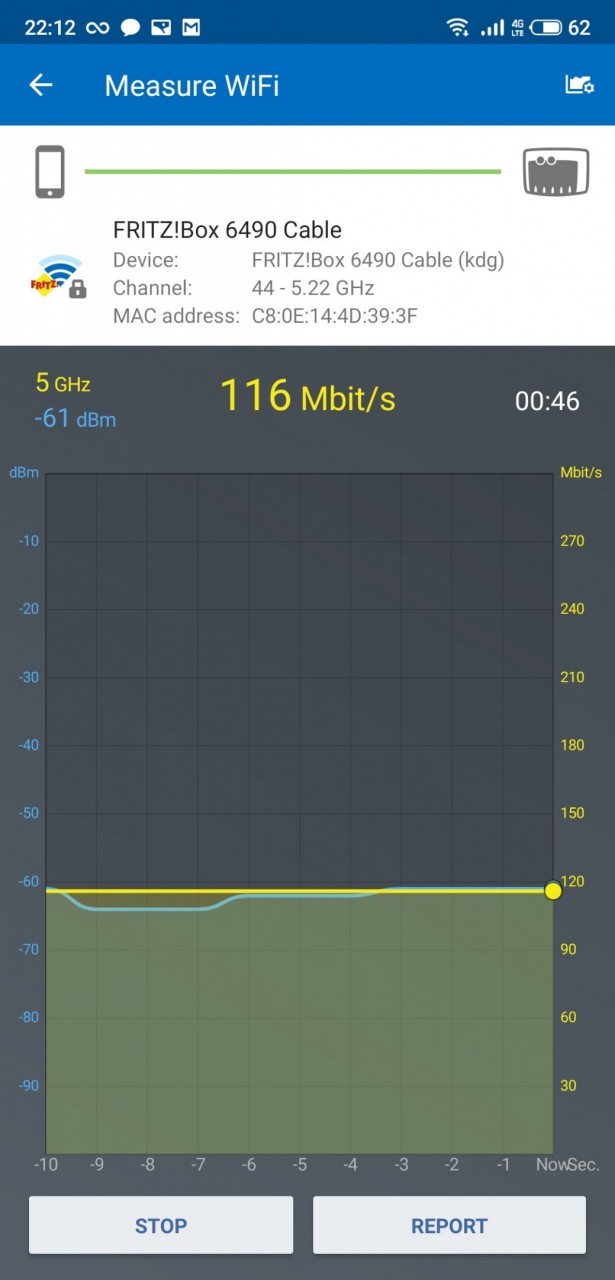Stop the WiFi measurement
Viewport: 615px width, 1280px height.
[161, 1225]
